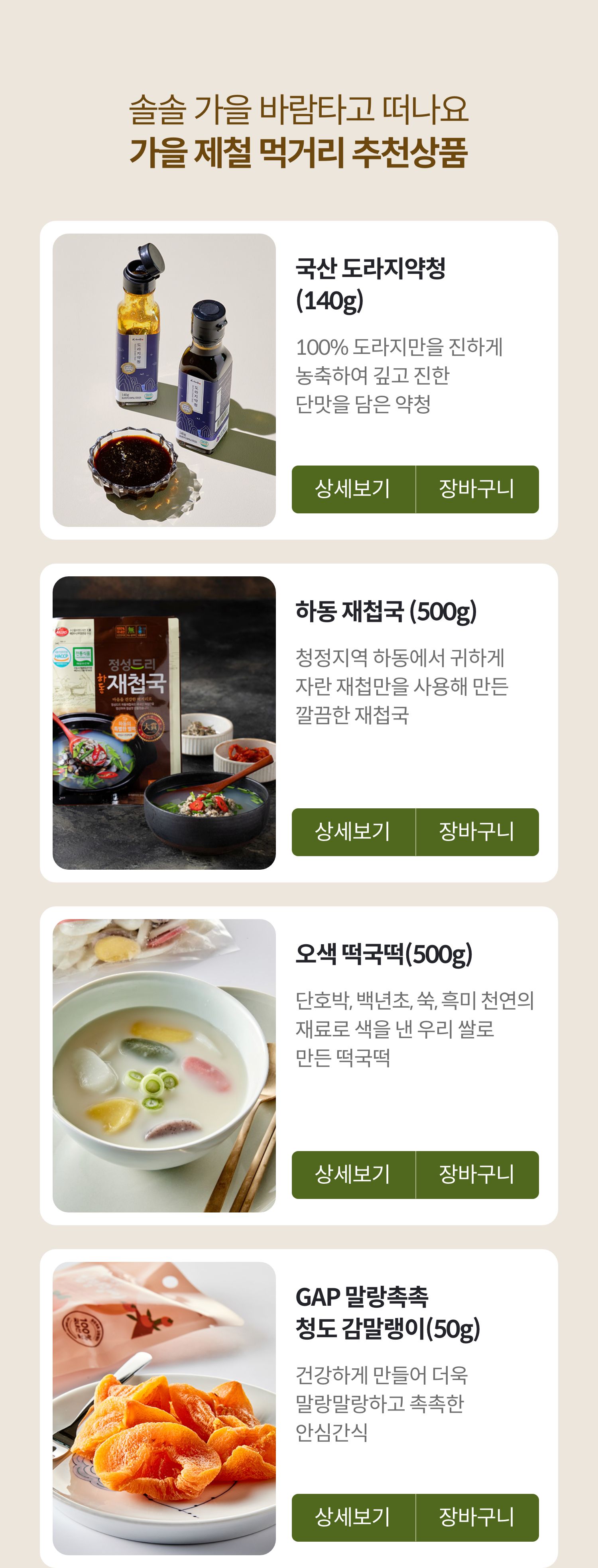Open 상세보기 for 하동 재첩국

pyautogui.click(x=353, y=831)
